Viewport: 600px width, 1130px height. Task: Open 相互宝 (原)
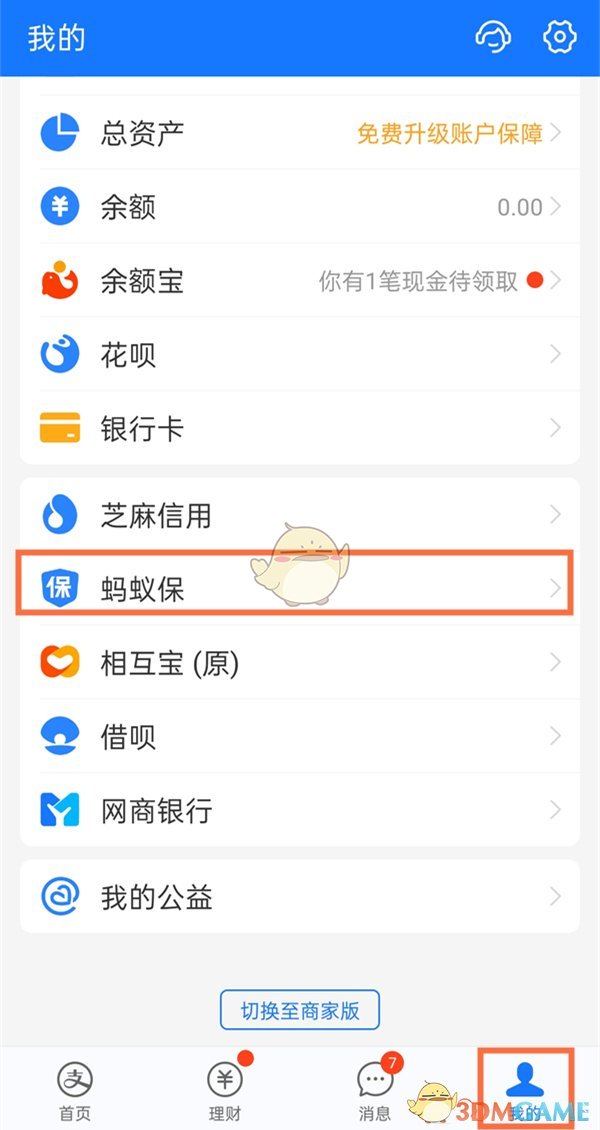[300, 662]
